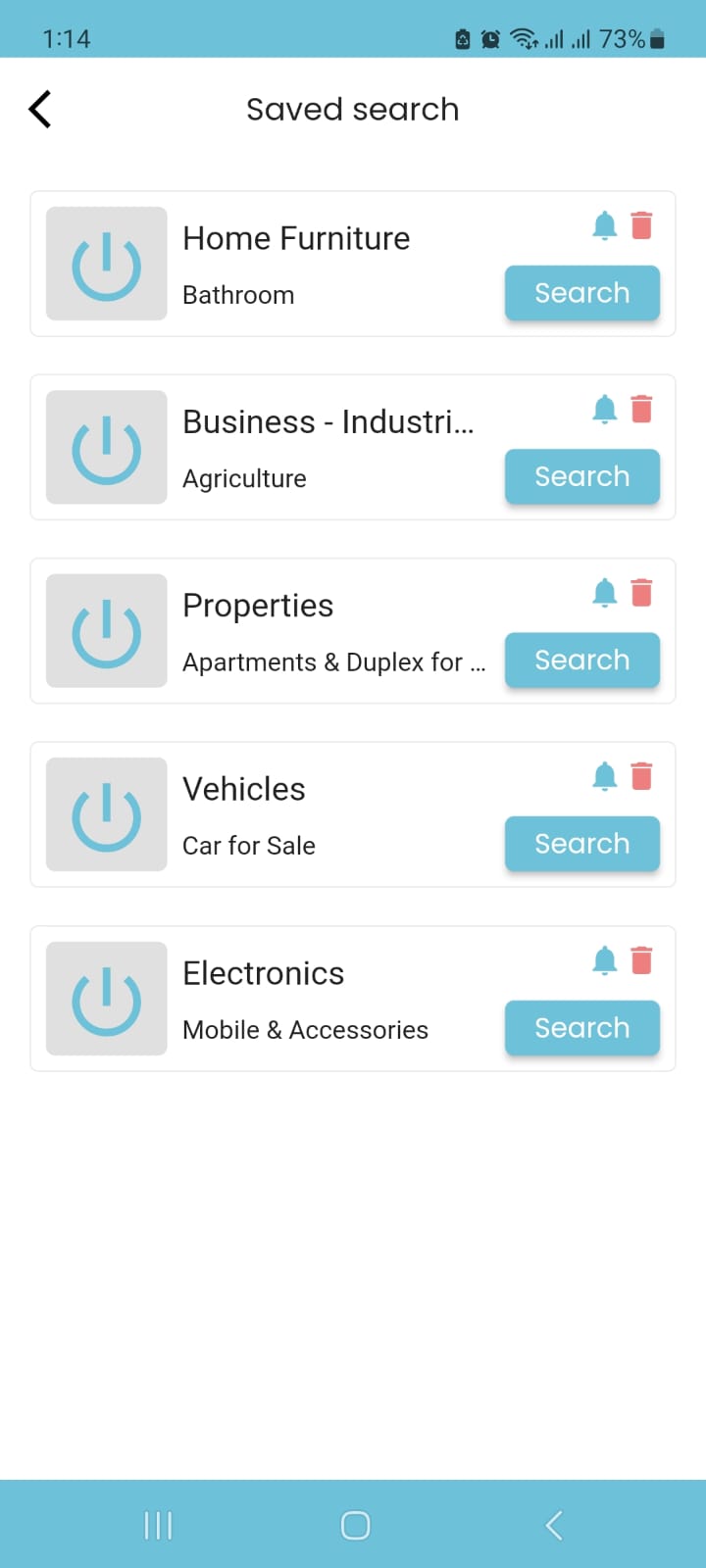Delete the Home Furniture saved search

point(642,225)
